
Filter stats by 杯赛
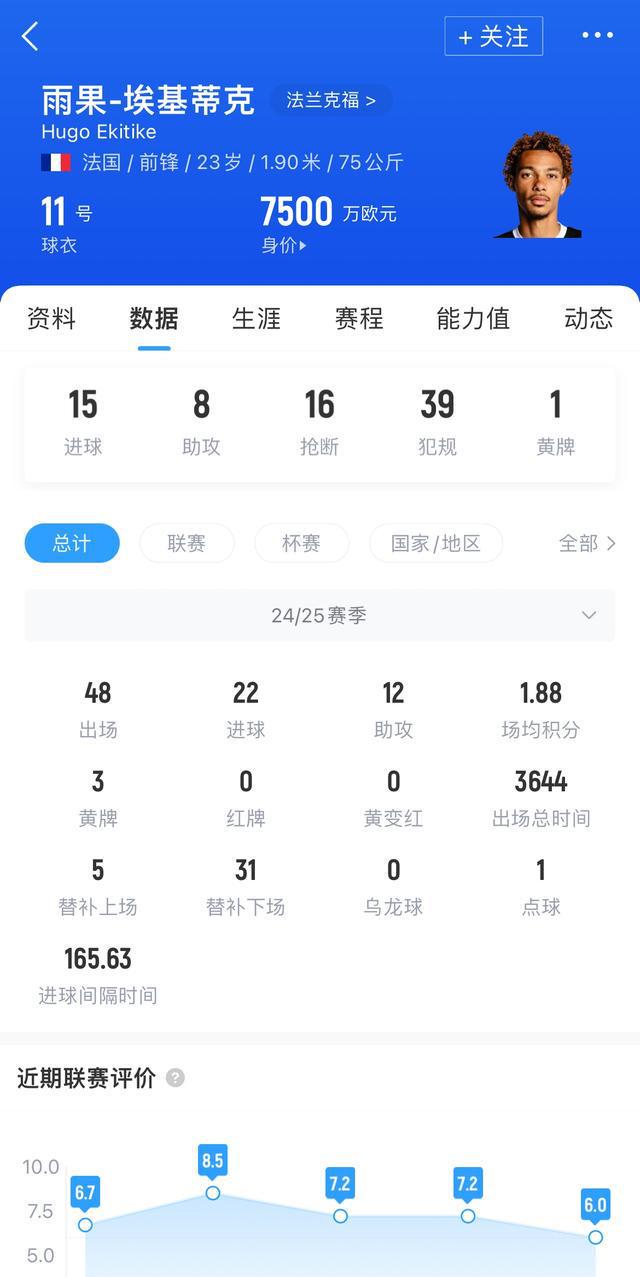coord(301,543)
